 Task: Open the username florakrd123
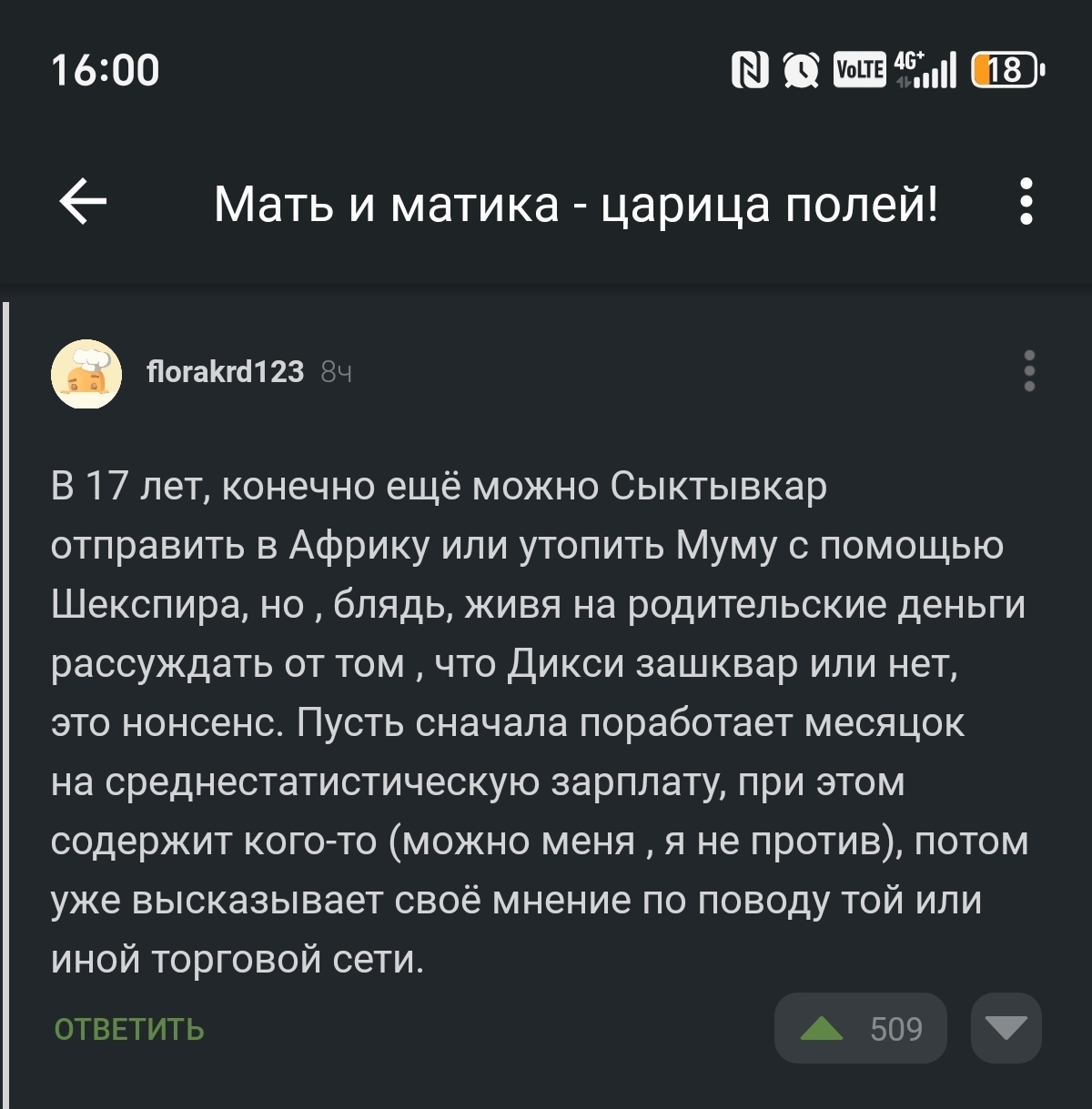[x=225, y=371]
